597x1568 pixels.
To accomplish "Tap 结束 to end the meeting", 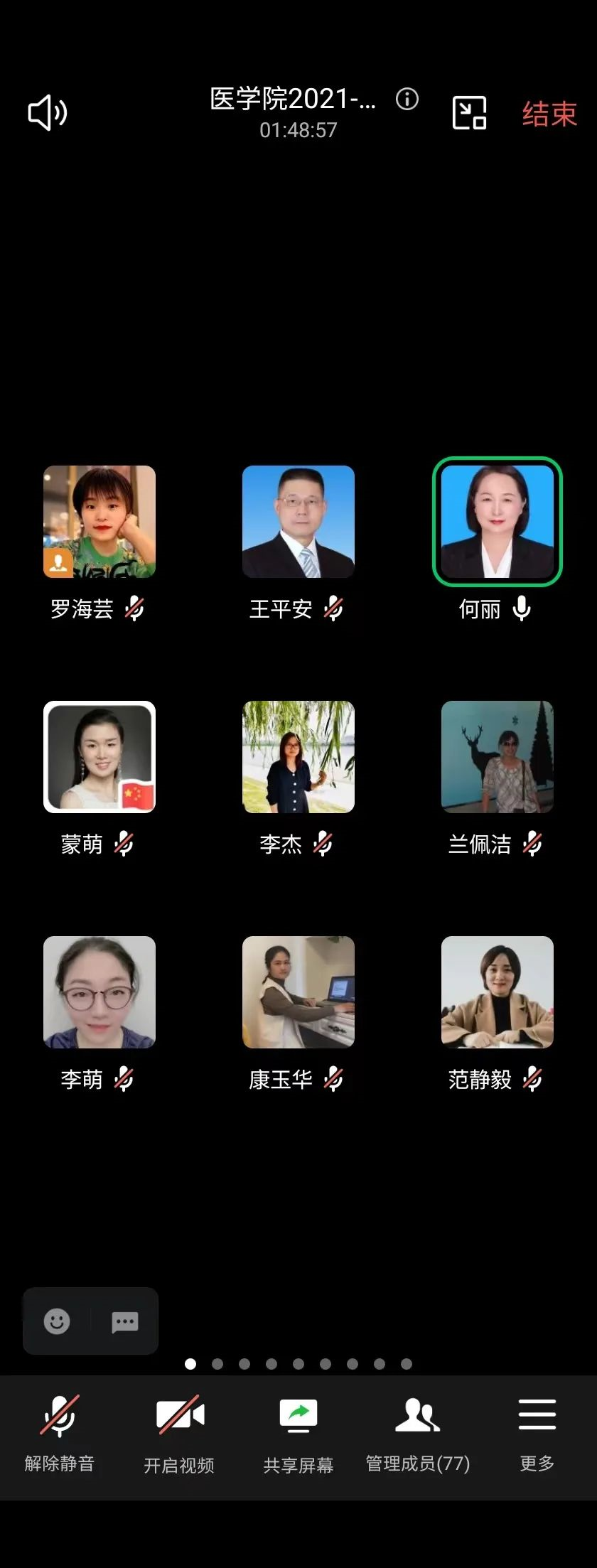I will point(549,114).
